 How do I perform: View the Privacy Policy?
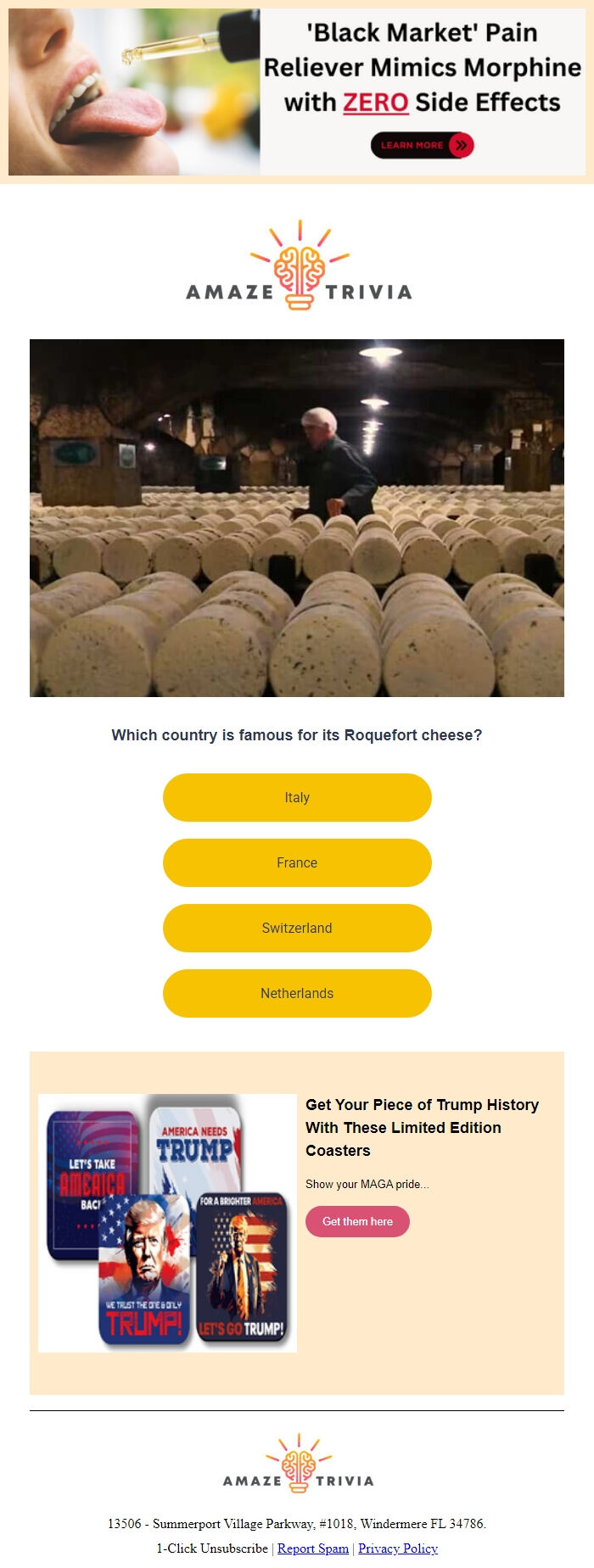[398, 1548]
